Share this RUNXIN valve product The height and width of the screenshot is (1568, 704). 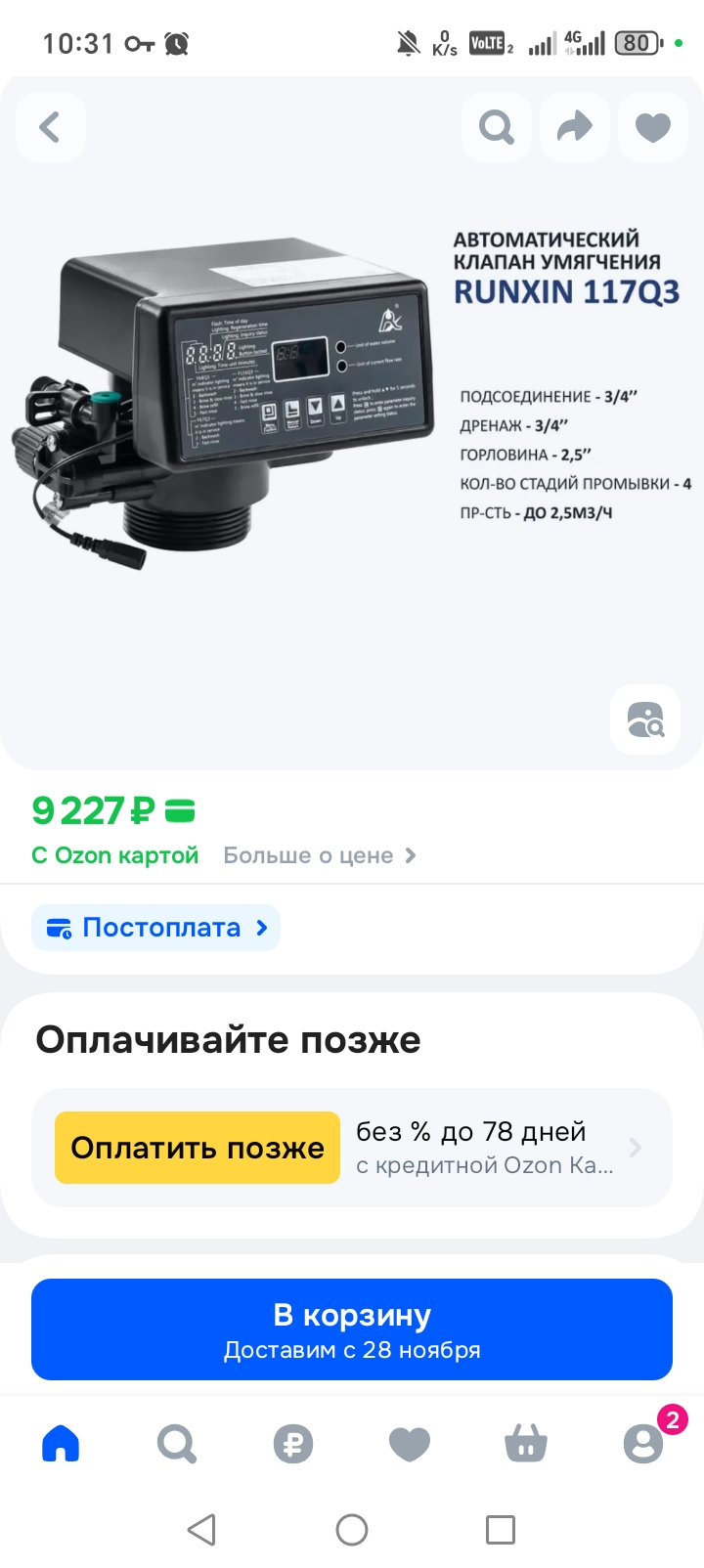[575, 127]
